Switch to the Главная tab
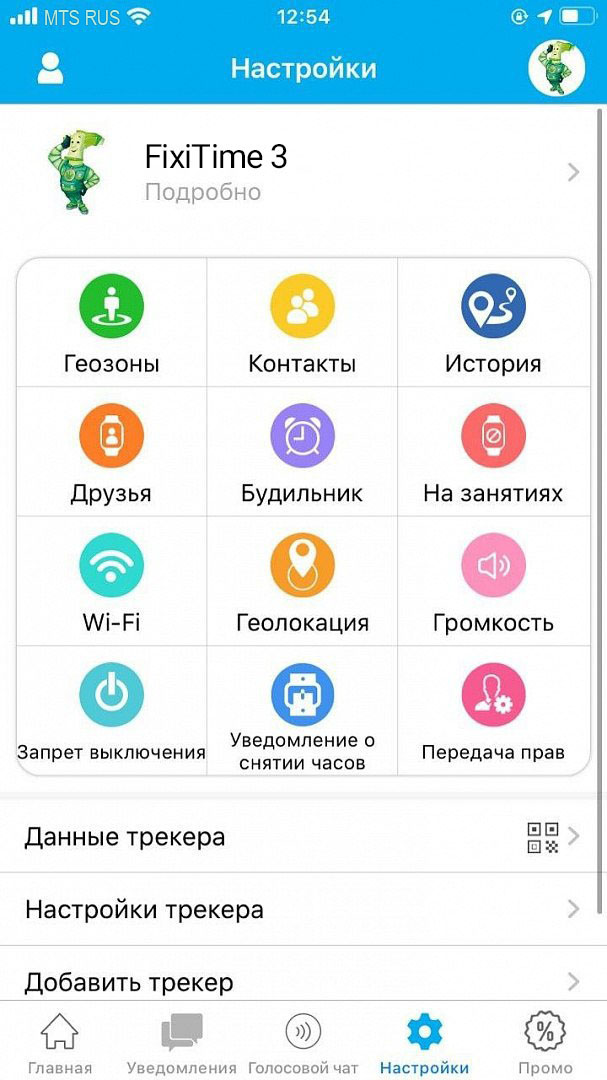Image resolution: width=607 pixels, height=1080 pixels. [60, 1042]
